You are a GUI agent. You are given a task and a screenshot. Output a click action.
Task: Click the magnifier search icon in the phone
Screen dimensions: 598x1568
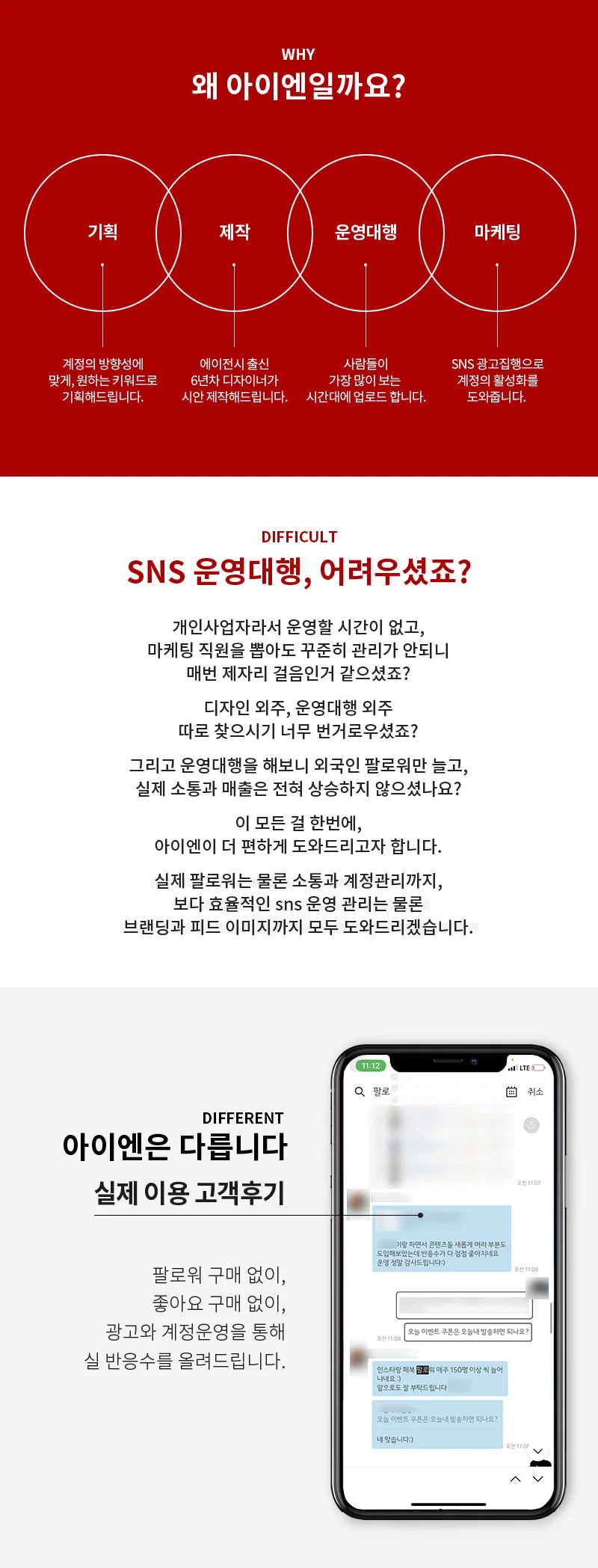click(x=359, y=1091)
